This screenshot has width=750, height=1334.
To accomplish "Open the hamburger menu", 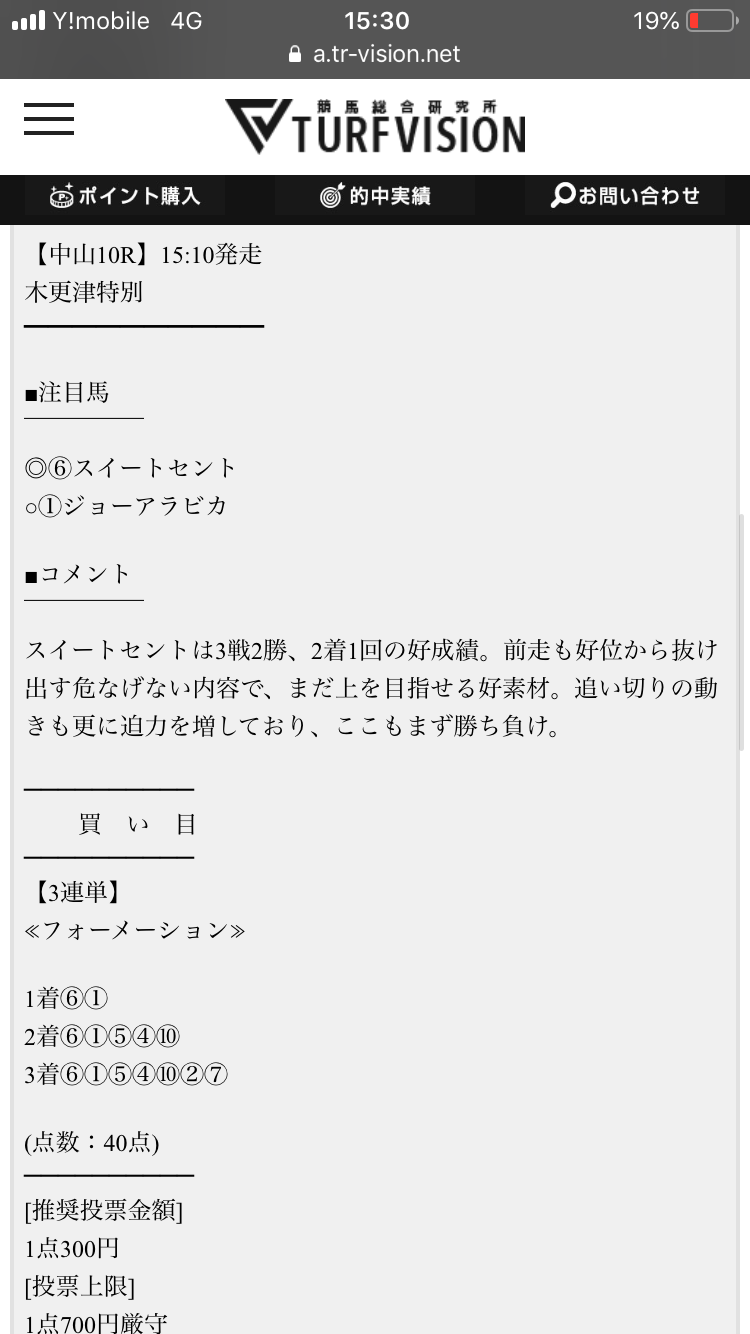I will [49, 119].
